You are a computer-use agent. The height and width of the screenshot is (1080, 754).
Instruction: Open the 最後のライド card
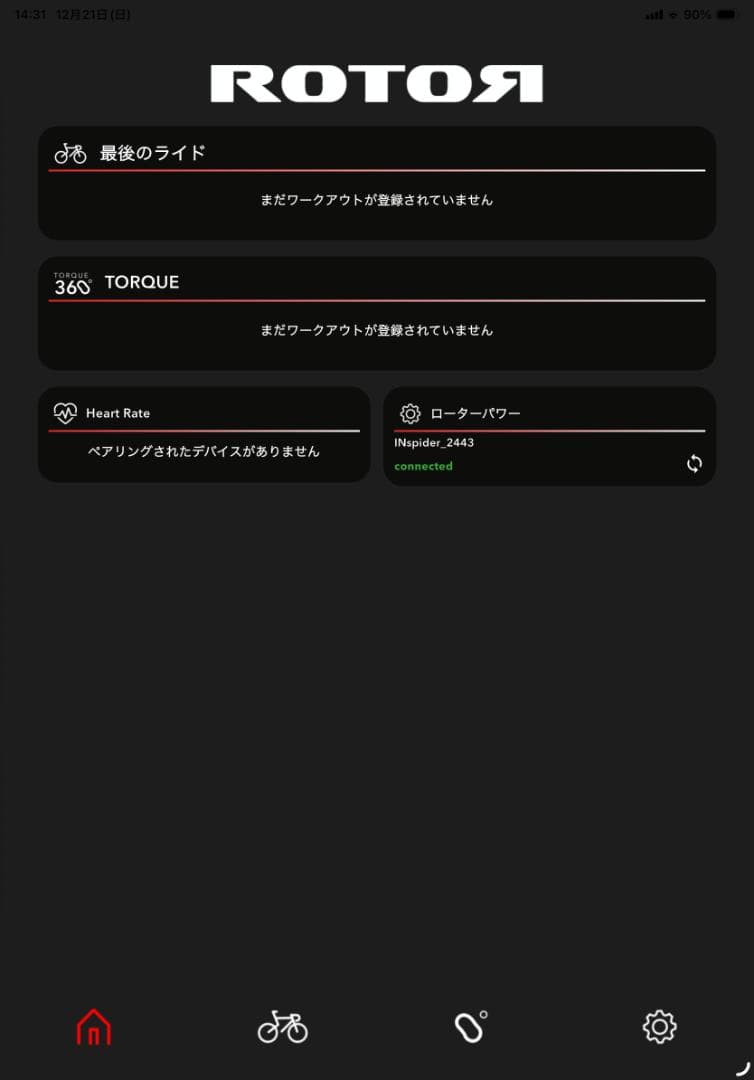click(x=376, y=183)
